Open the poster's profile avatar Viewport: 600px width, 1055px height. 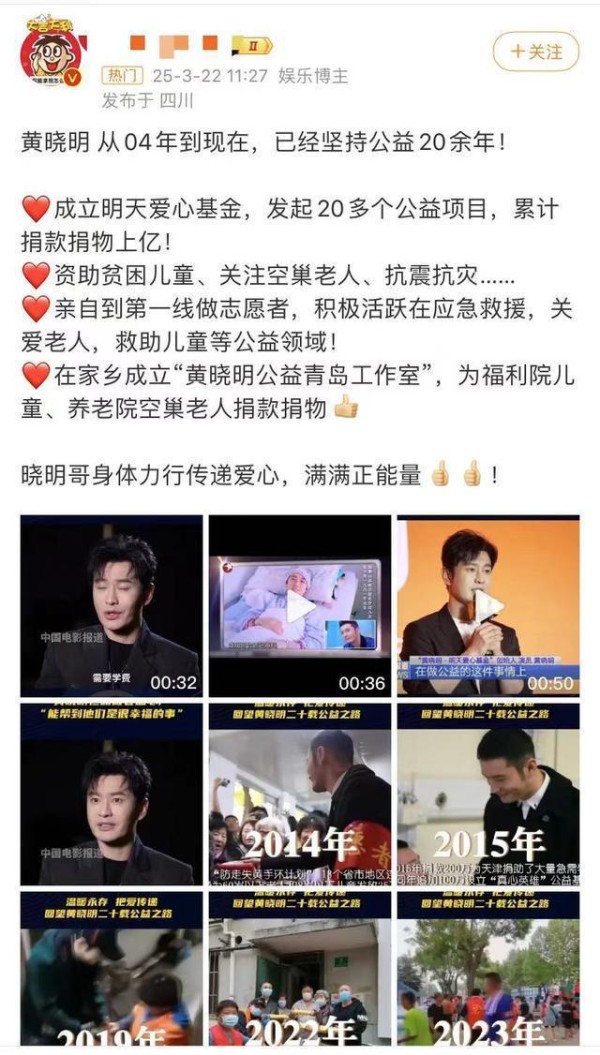[52, 52]
